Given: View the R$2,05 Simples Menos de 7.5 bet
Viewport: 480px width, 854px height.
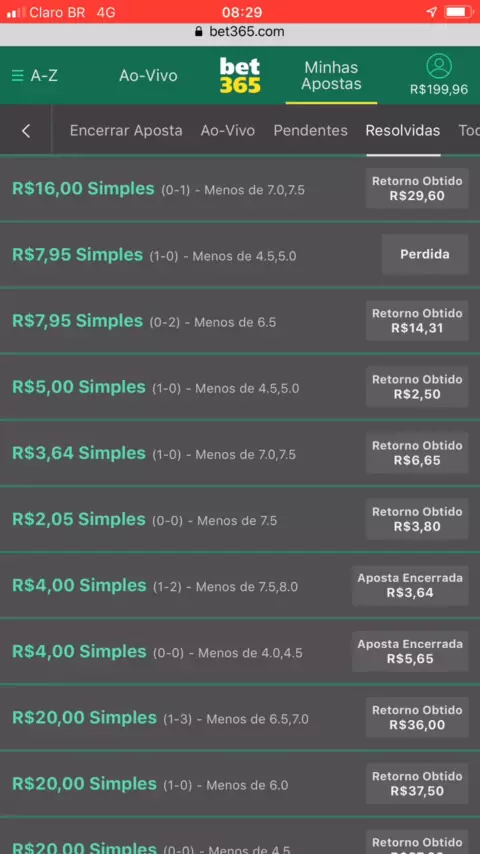Looking at the screenshot, I should (x=240, y=520).
